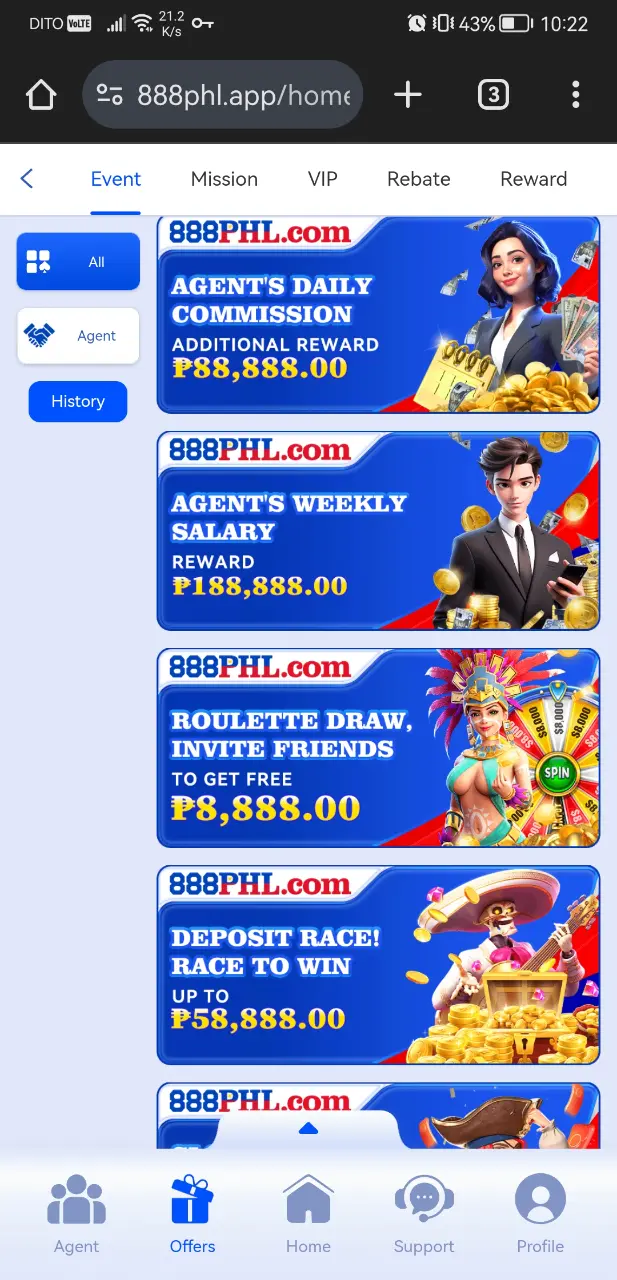
Task: Filter events by Agent category
Action: (78, 336)
